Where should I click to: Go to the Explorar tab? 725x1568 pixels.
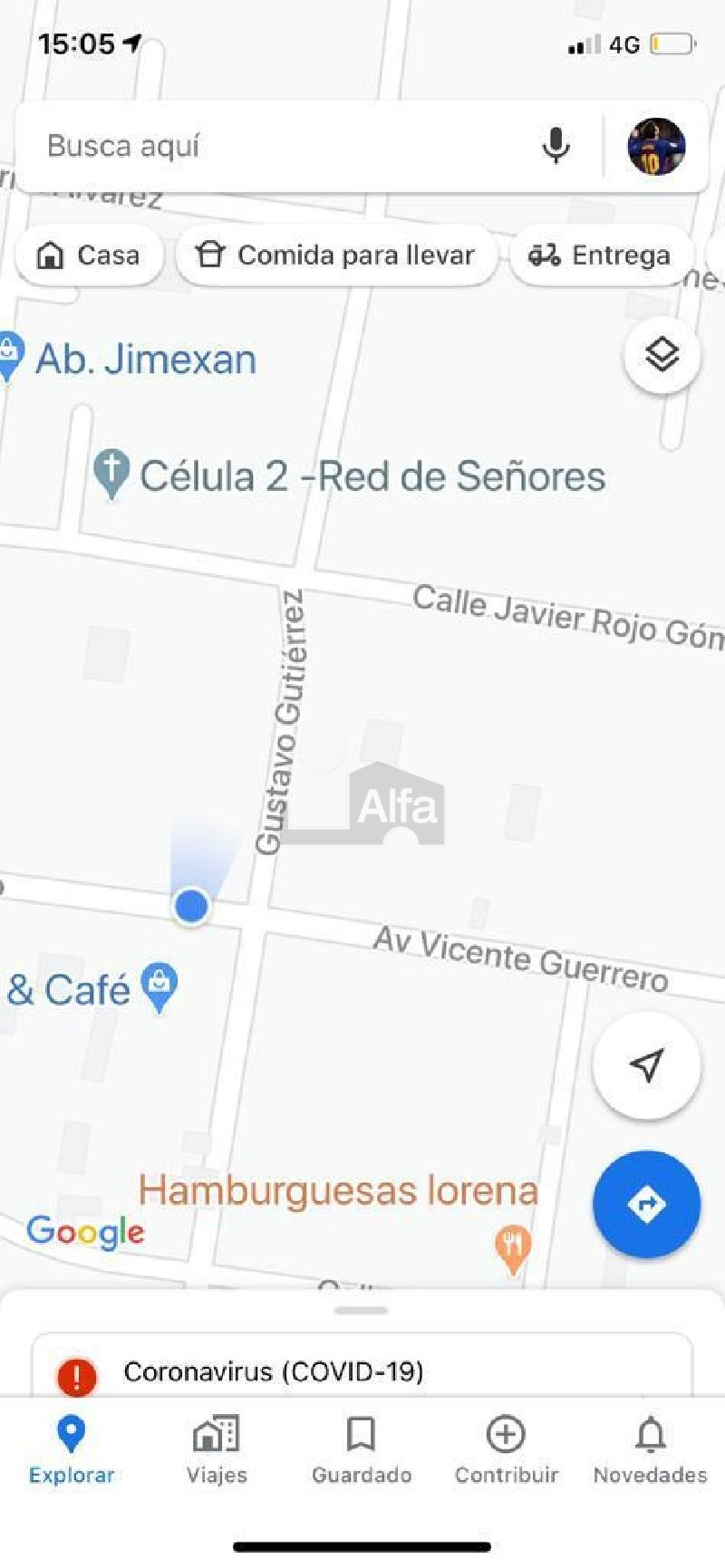[72, 1450]
